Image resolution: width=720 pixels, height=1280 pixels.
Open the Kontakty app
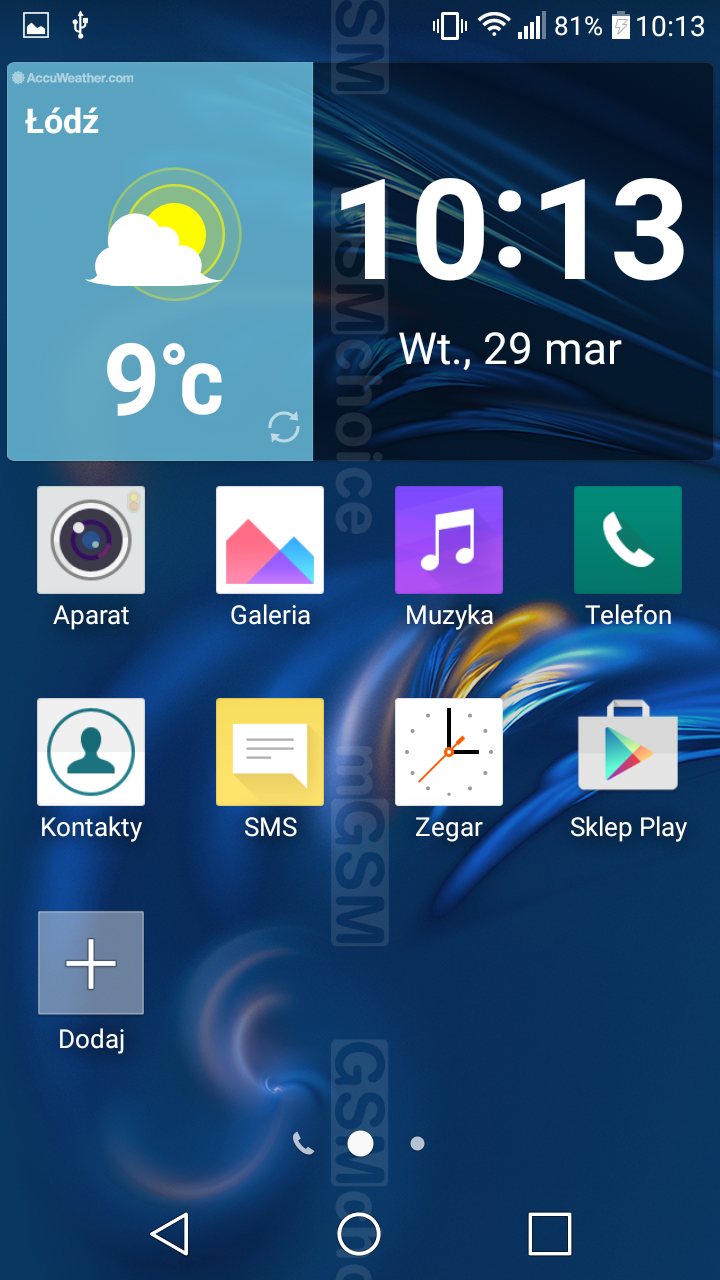coord(91,752)
